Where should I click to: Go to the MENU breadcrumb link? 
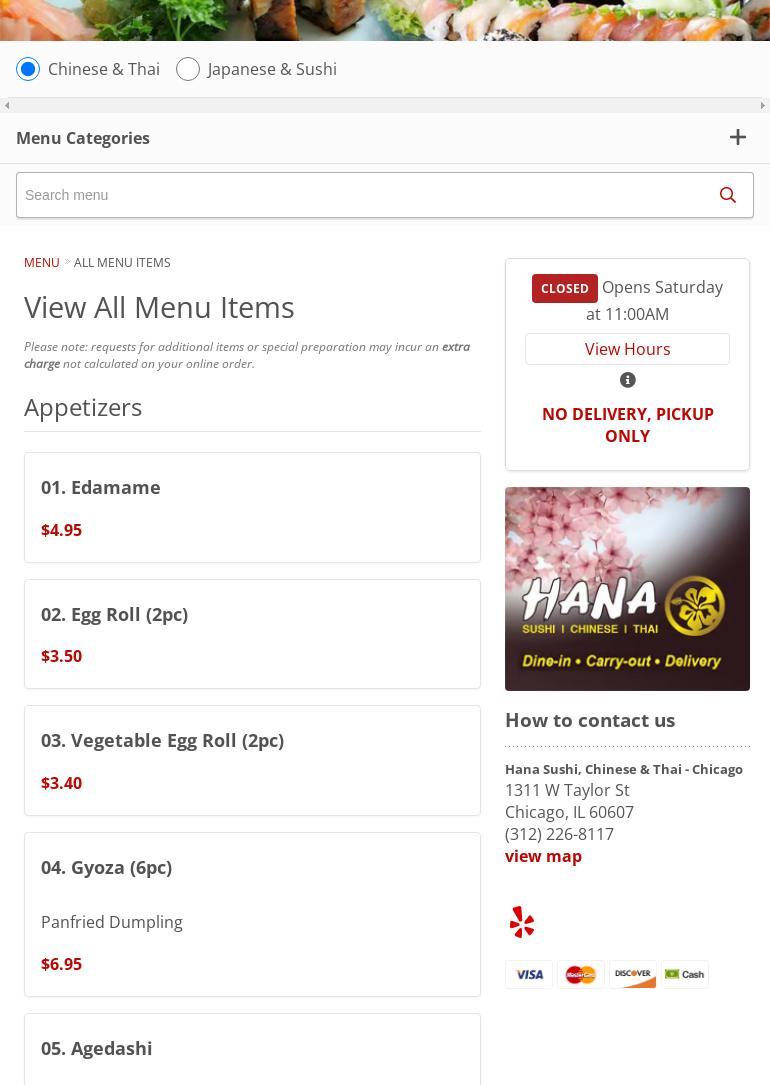click(x=42, y=262)
